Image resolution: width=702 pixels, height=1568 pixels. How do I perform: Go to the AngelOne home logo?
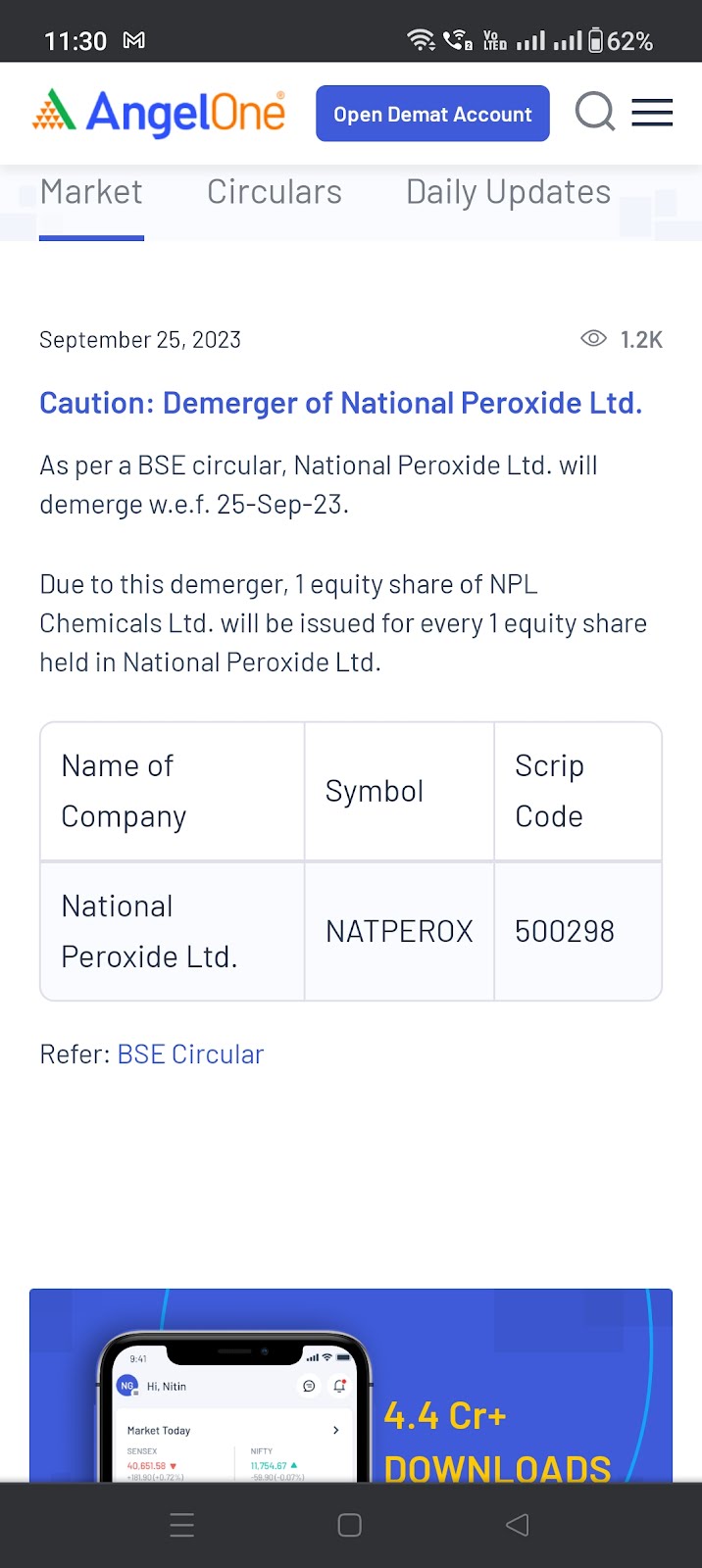pos(159,112)
